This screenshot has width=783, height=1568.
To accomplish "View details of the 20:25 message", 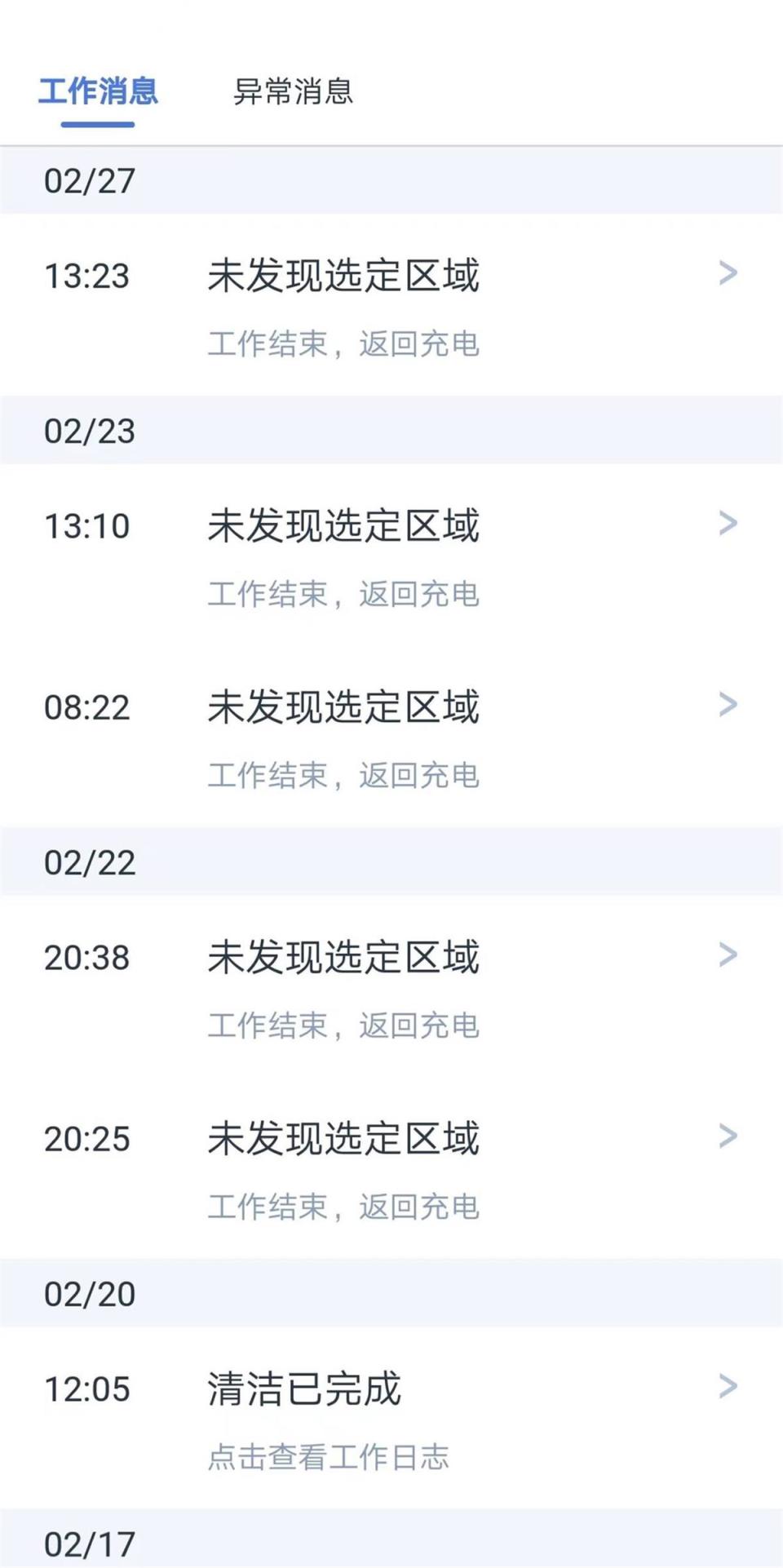I will [391, 1168].
